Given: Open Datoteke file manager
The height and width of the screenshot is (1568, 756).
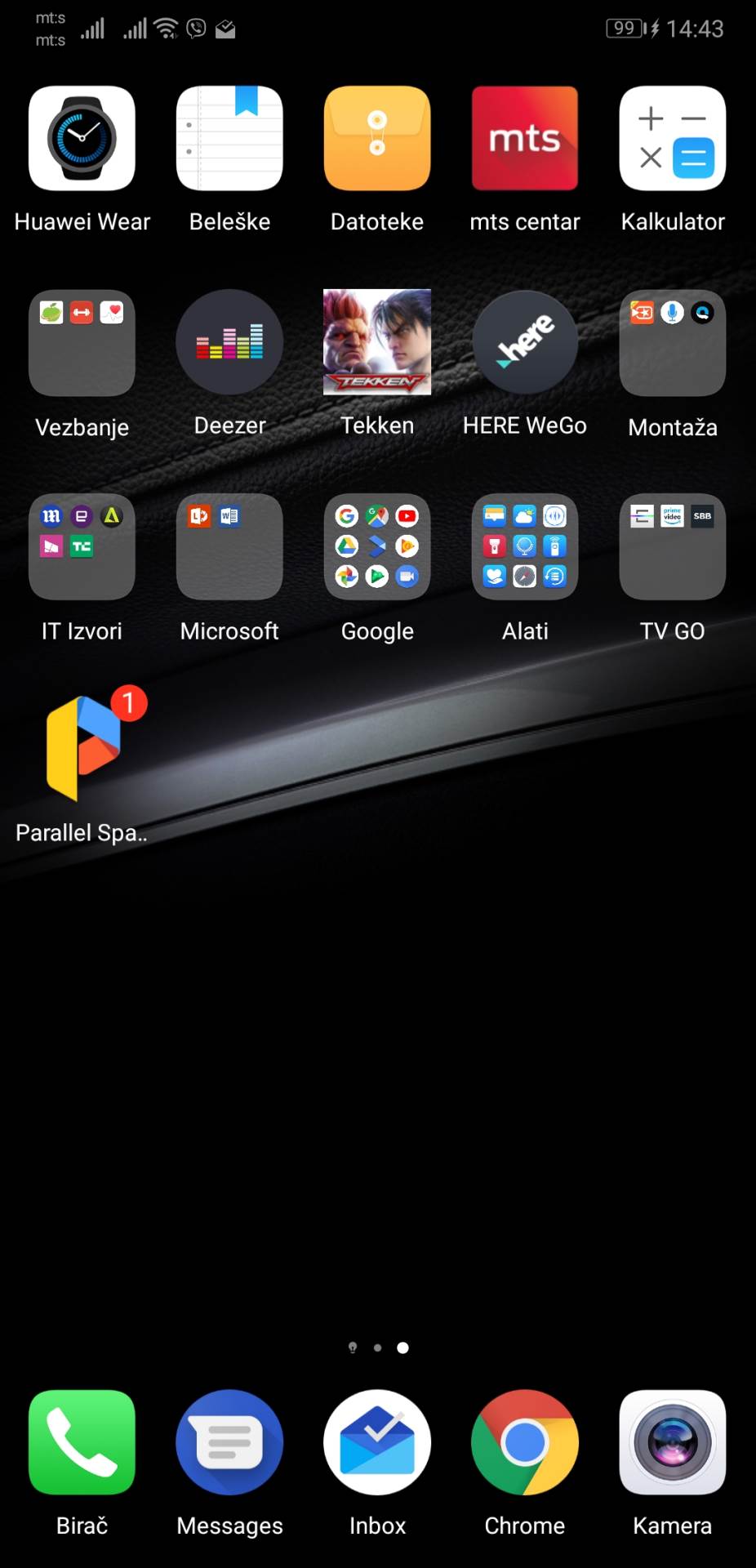Looking at the screenshot, I should 377,139.
